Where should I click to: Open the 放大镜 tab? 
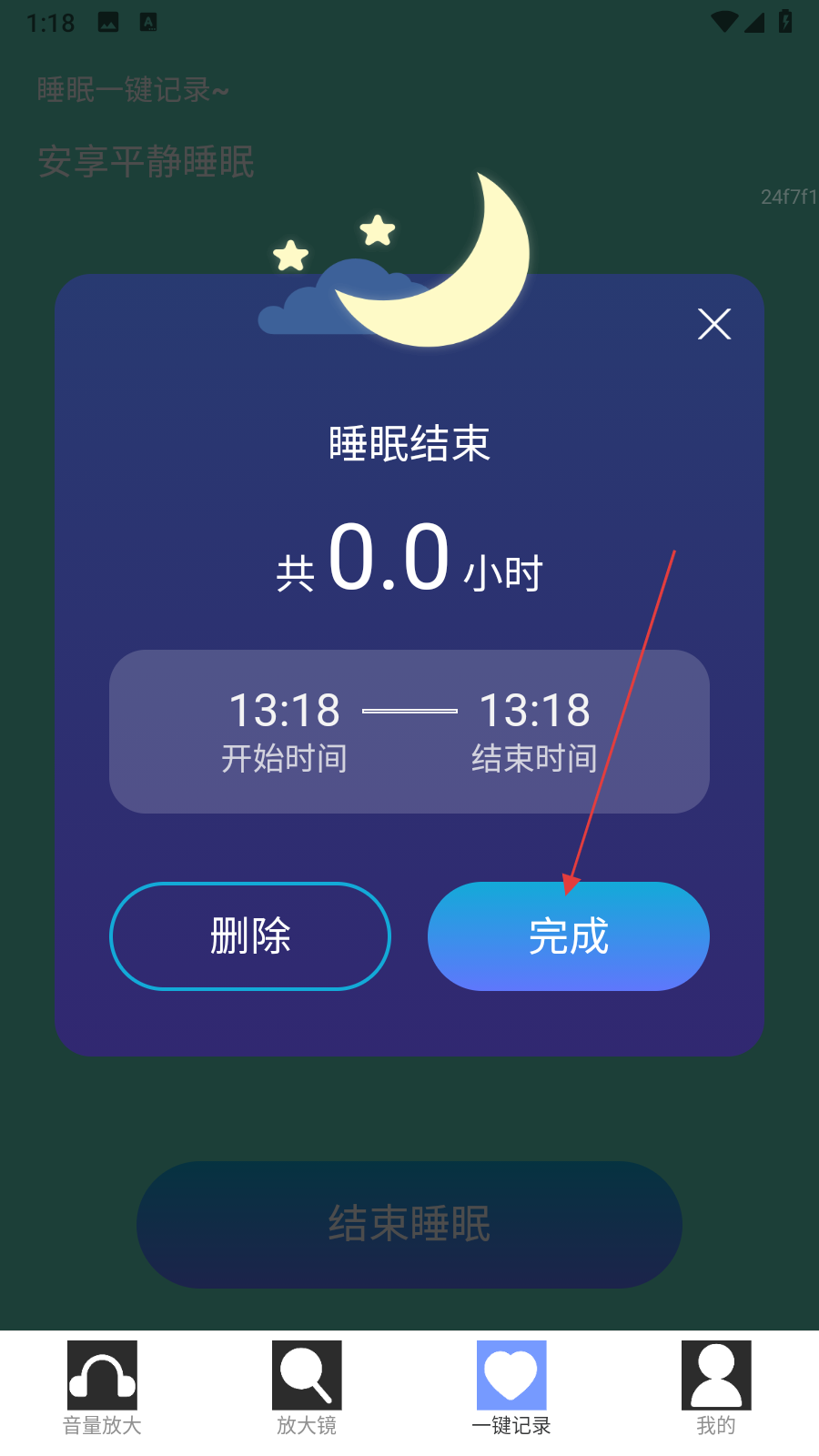pos(307,1388)
